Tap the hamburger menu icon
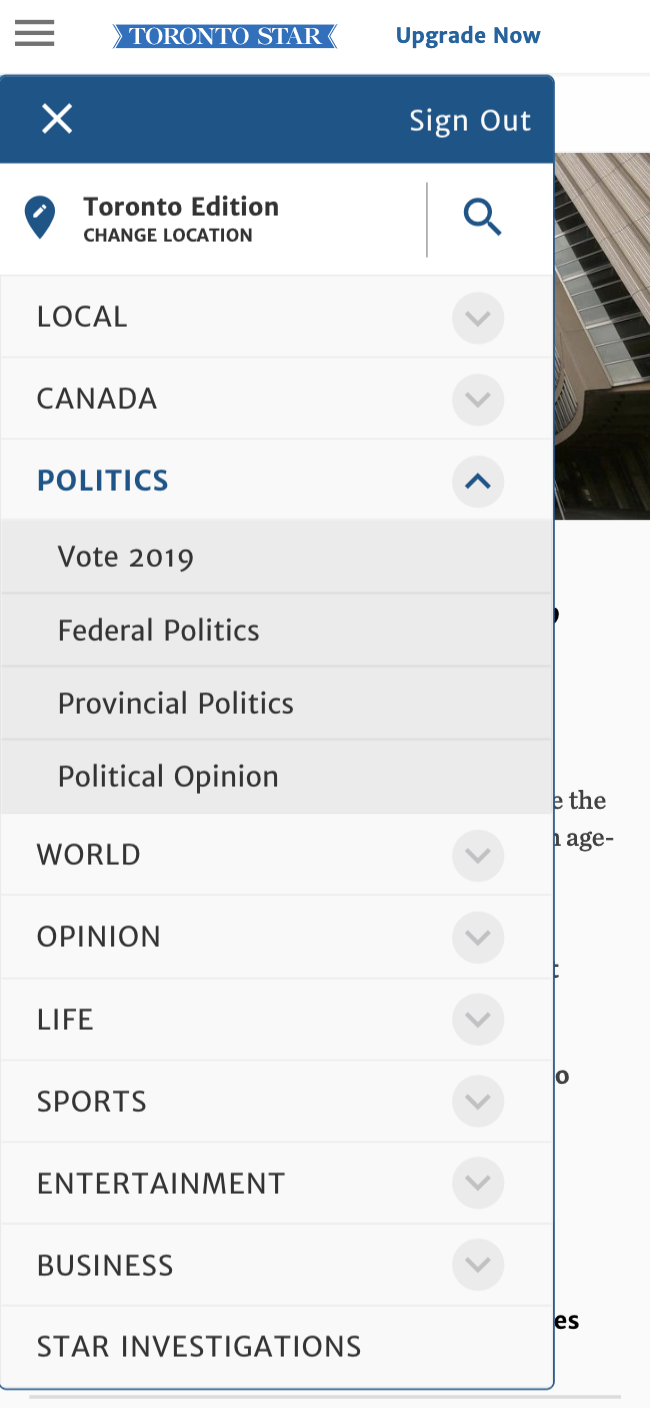Image resolution: width=650 pixels, height=1408 pixels. click(x=35, y=35)
